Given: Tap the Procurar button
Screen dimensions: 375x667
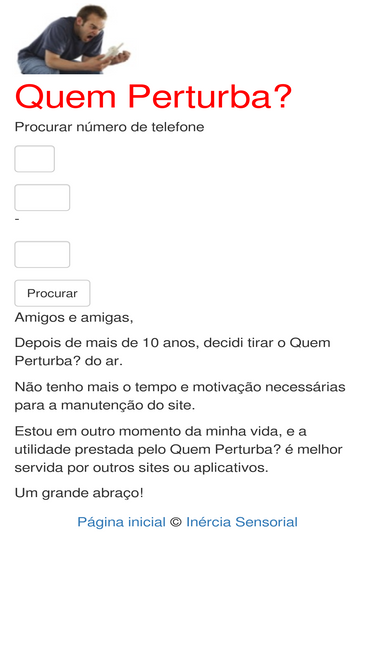Looking at the screenshot, I should [52, 293].
